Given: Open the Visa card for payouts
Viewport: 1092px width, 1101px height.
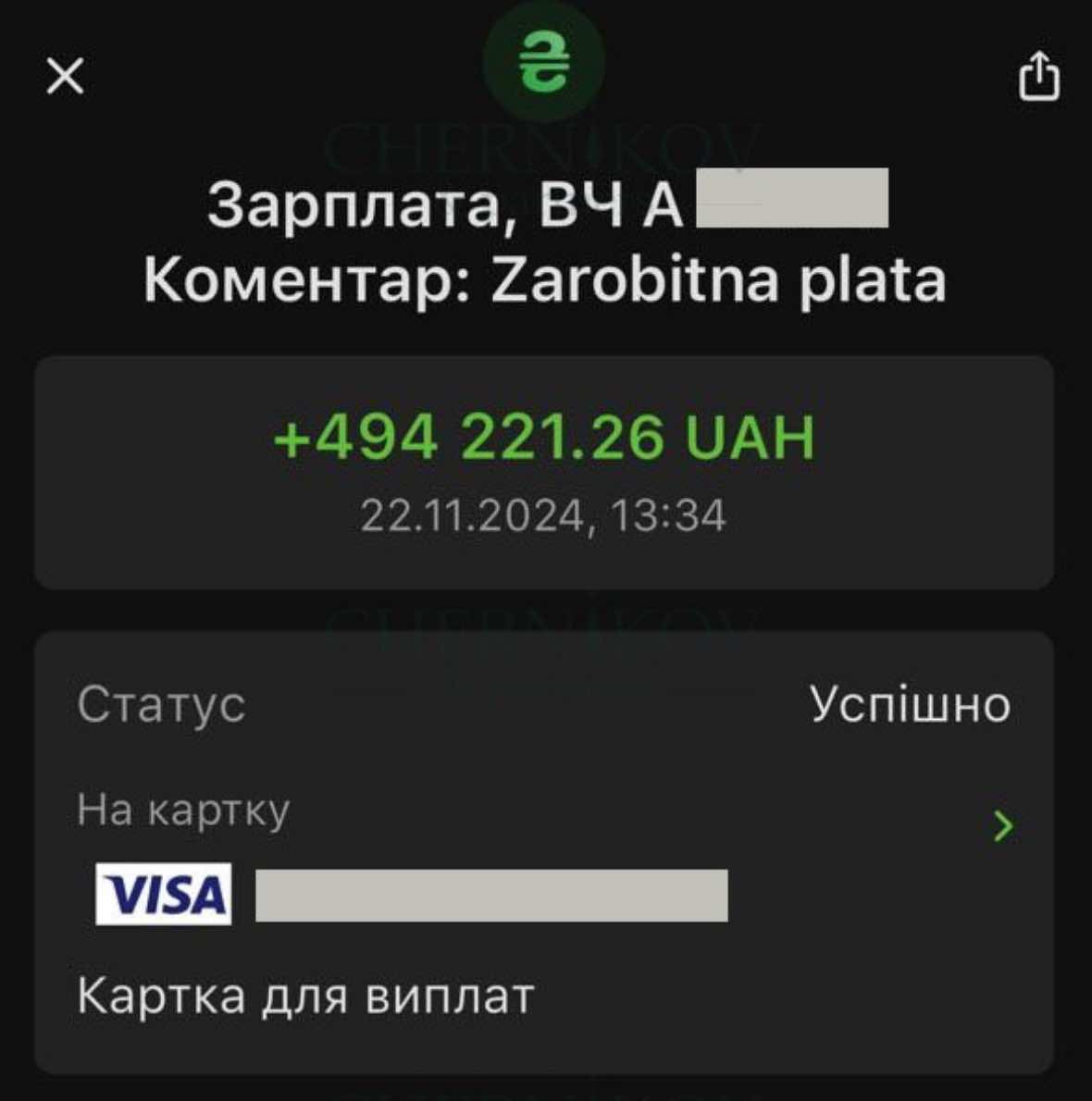Looking at the screenshot, I should 1002,825.
